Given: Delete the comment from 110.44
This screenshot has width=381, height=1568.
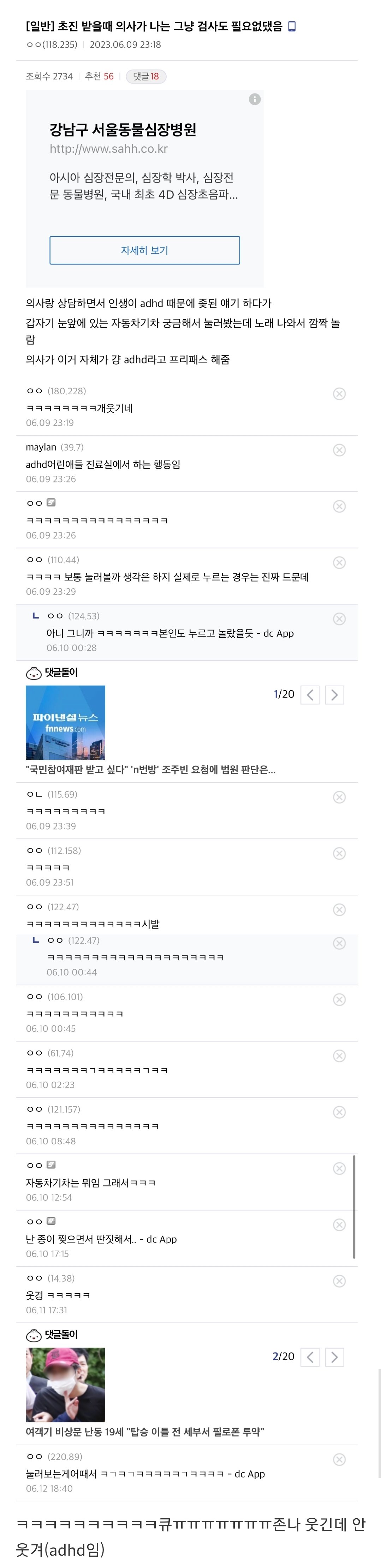Looking at the screenshot, I should [x=340, y=563].
